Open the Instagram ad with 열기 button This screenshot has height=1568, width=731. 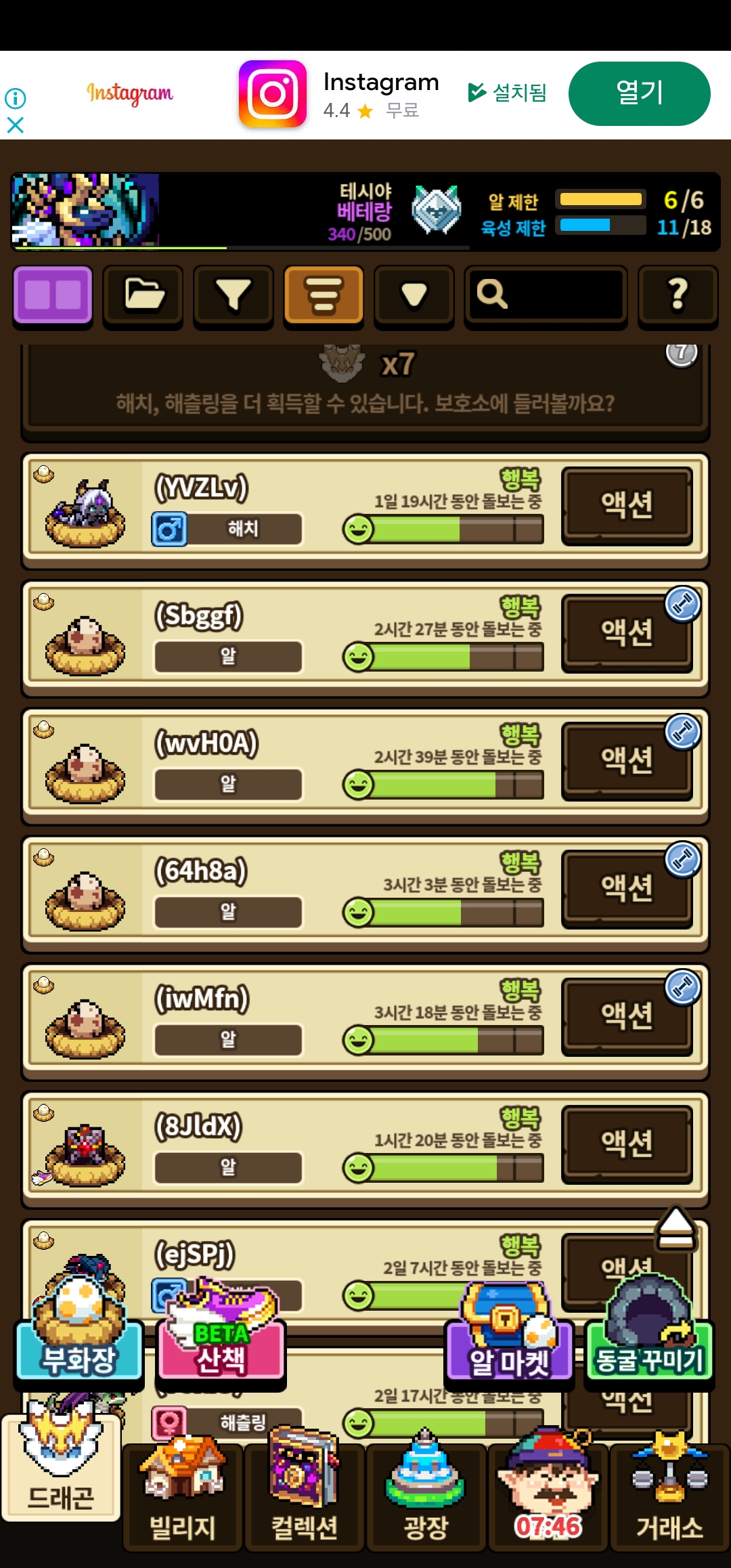pos(638,93)
